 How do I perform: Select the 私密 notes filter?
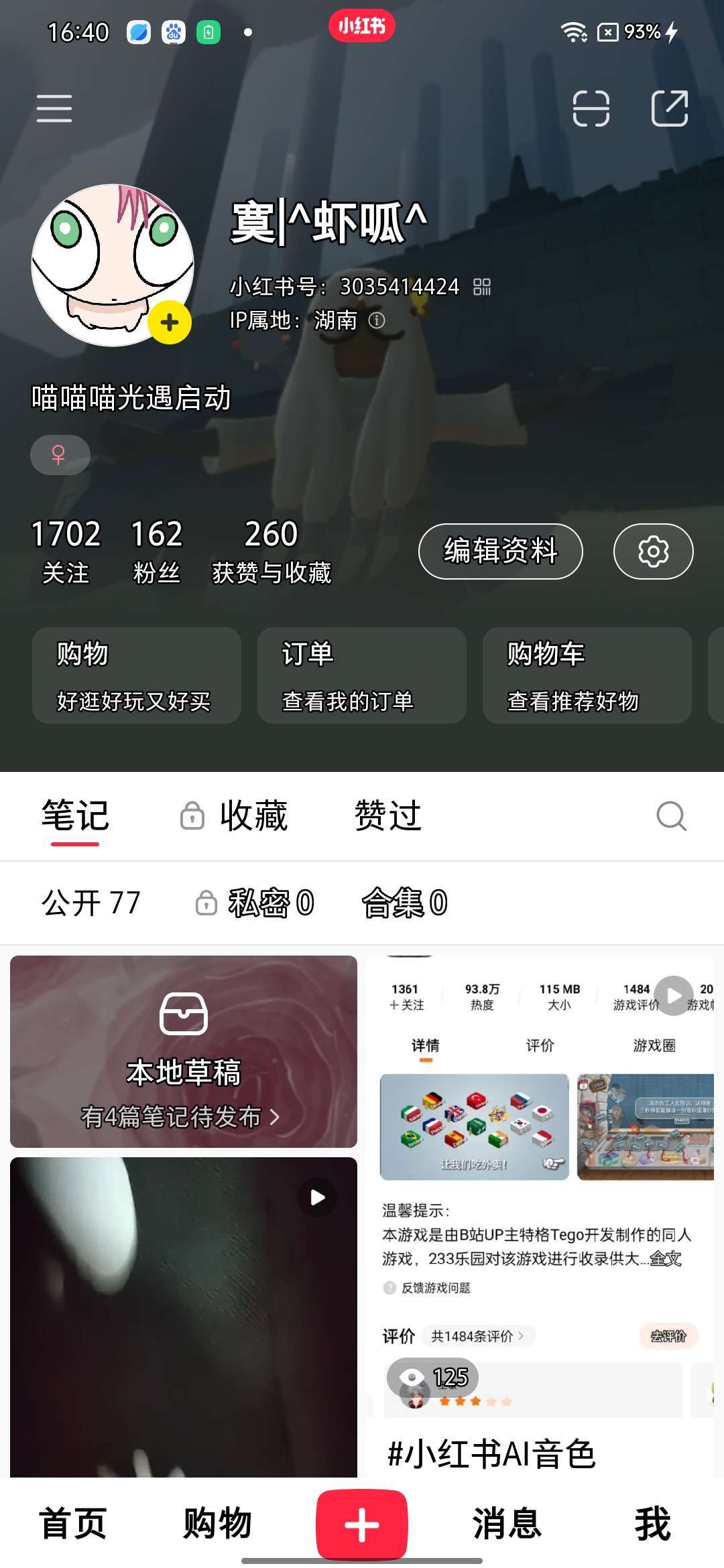(255, 903)
